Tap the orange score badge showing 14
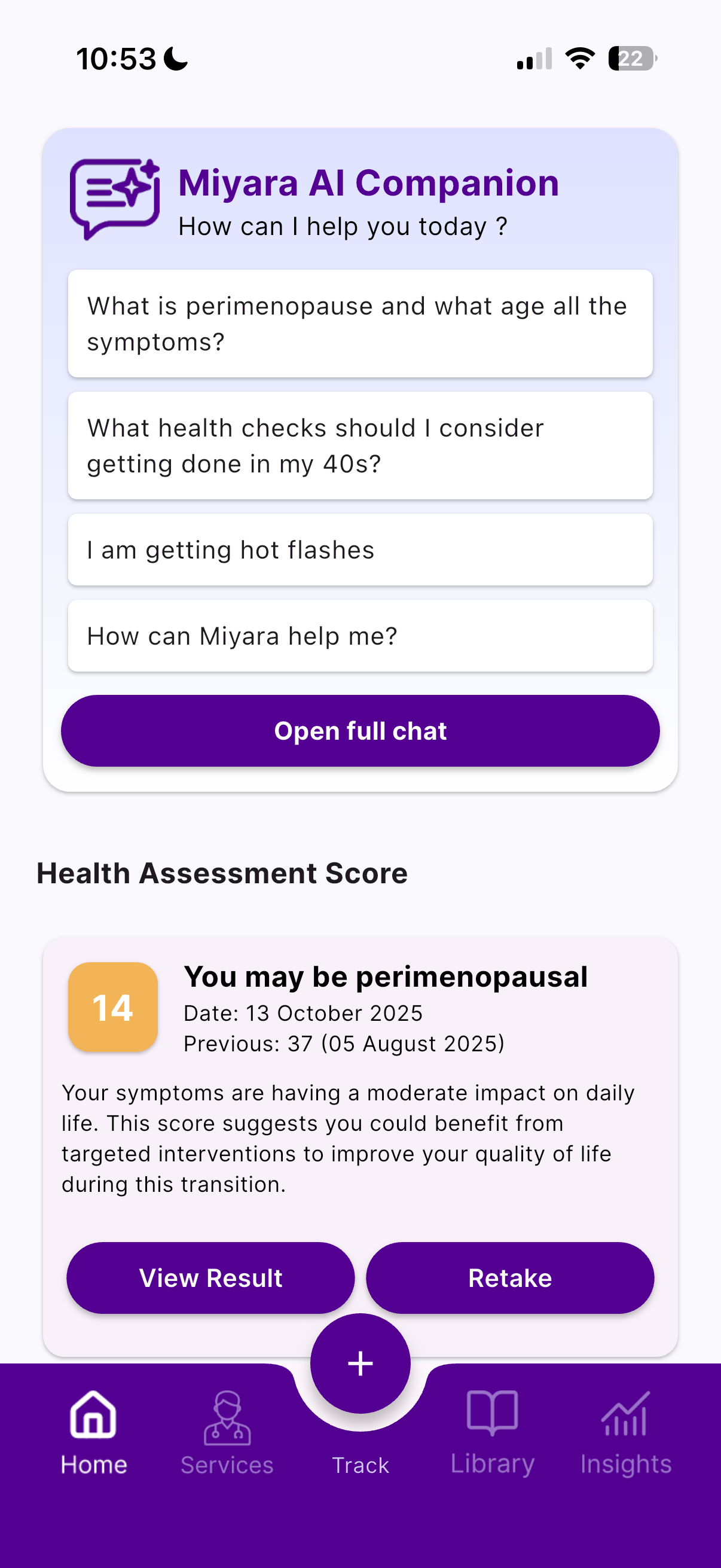721x1568 pixels. 112,1008
